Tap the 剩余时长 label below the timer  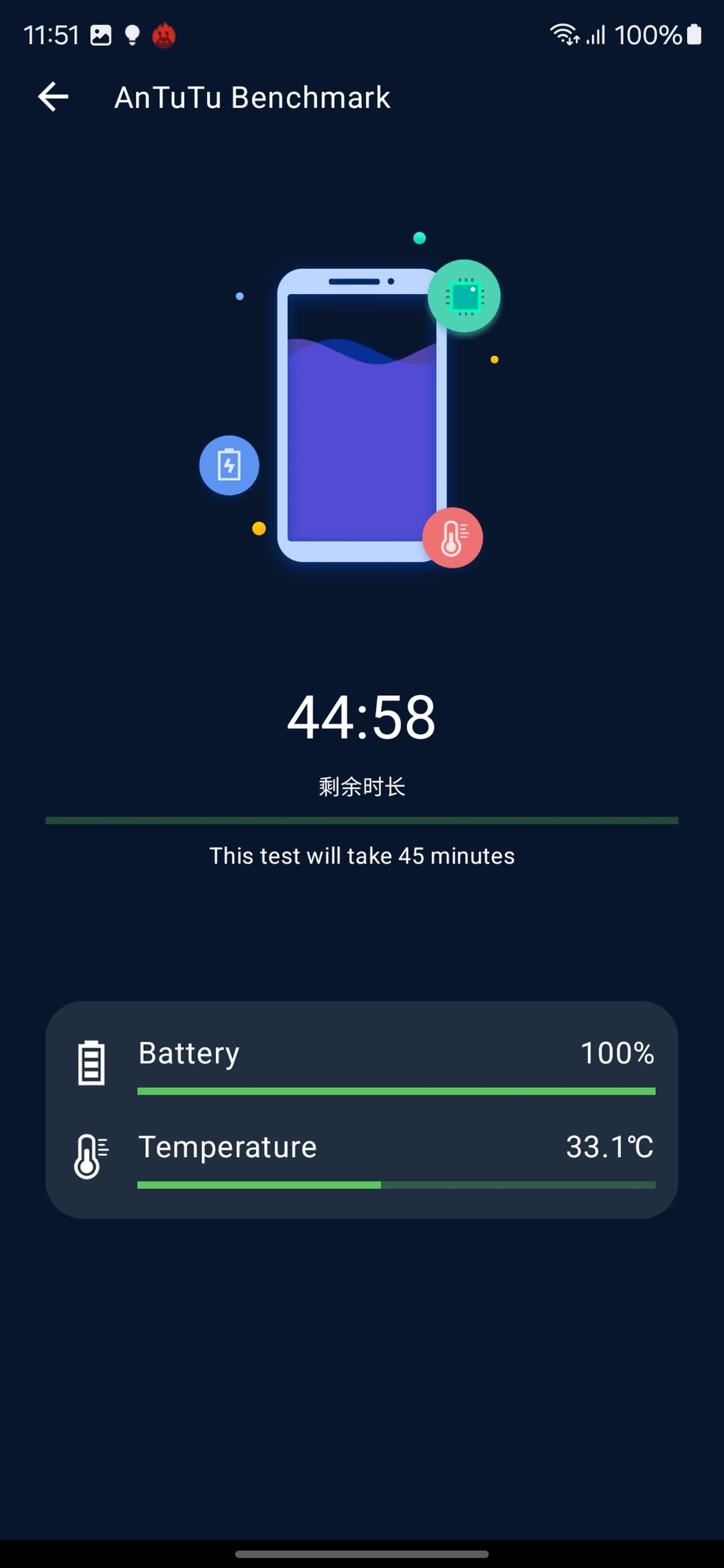pyautogui.click(x=362, y=786)
